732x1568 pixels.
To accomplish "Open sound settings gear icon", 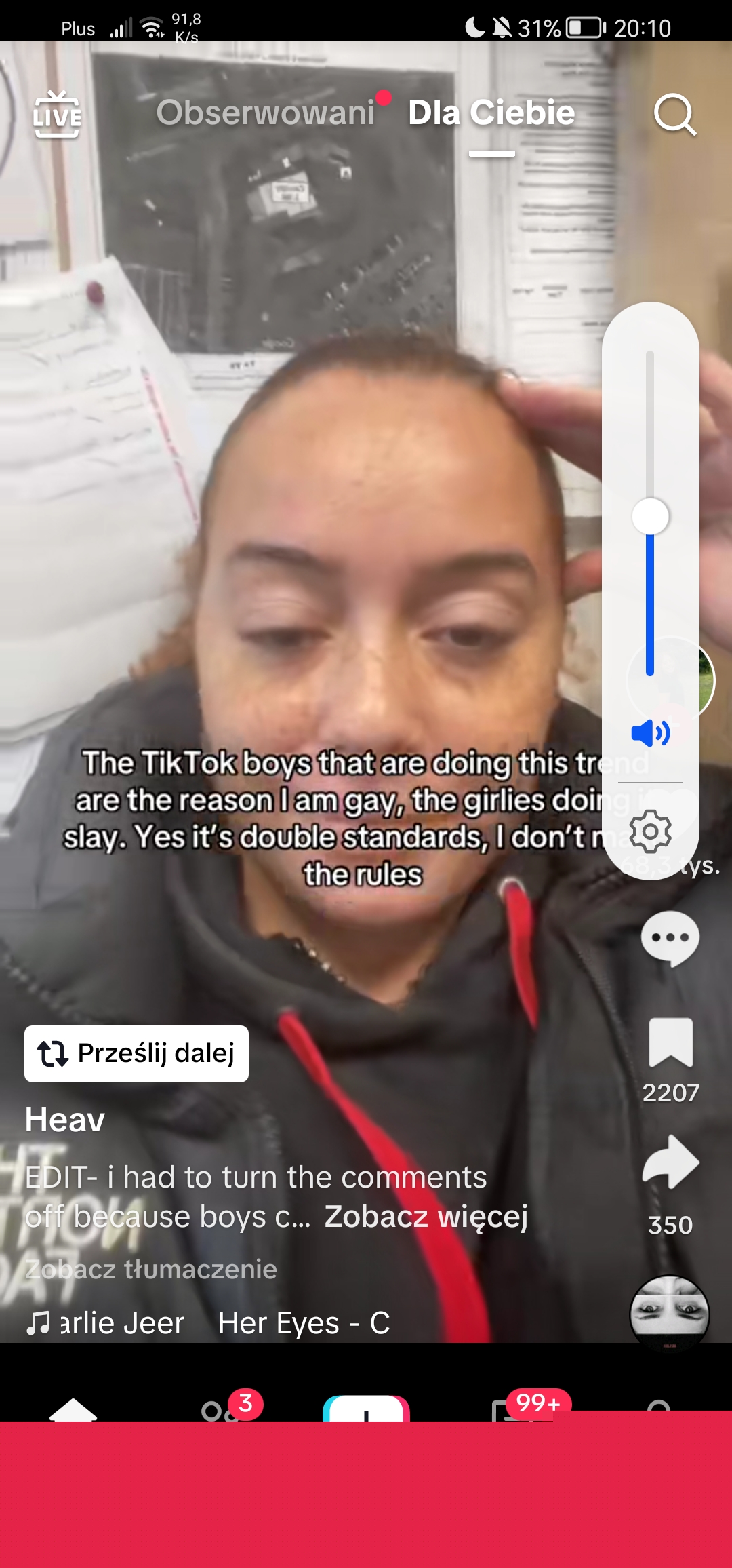I will point(650,831).
